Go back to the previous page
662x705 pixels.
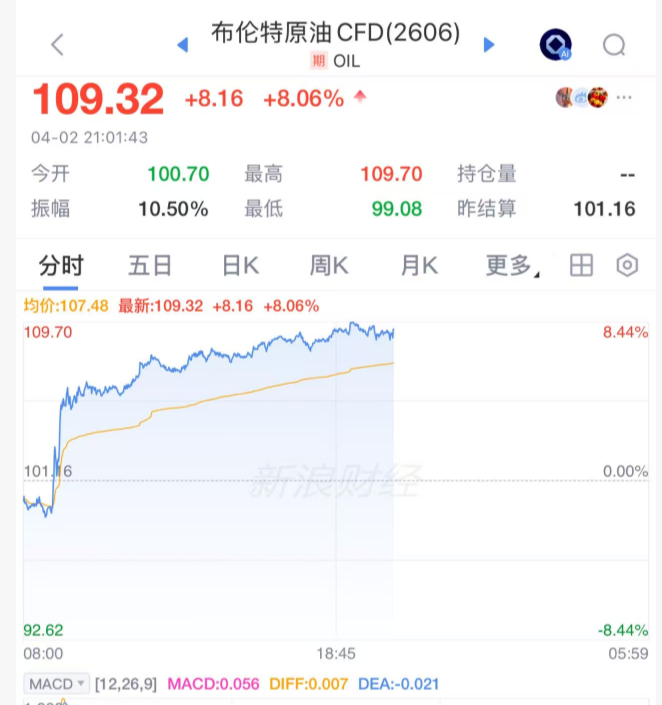(x=57, y=44)
